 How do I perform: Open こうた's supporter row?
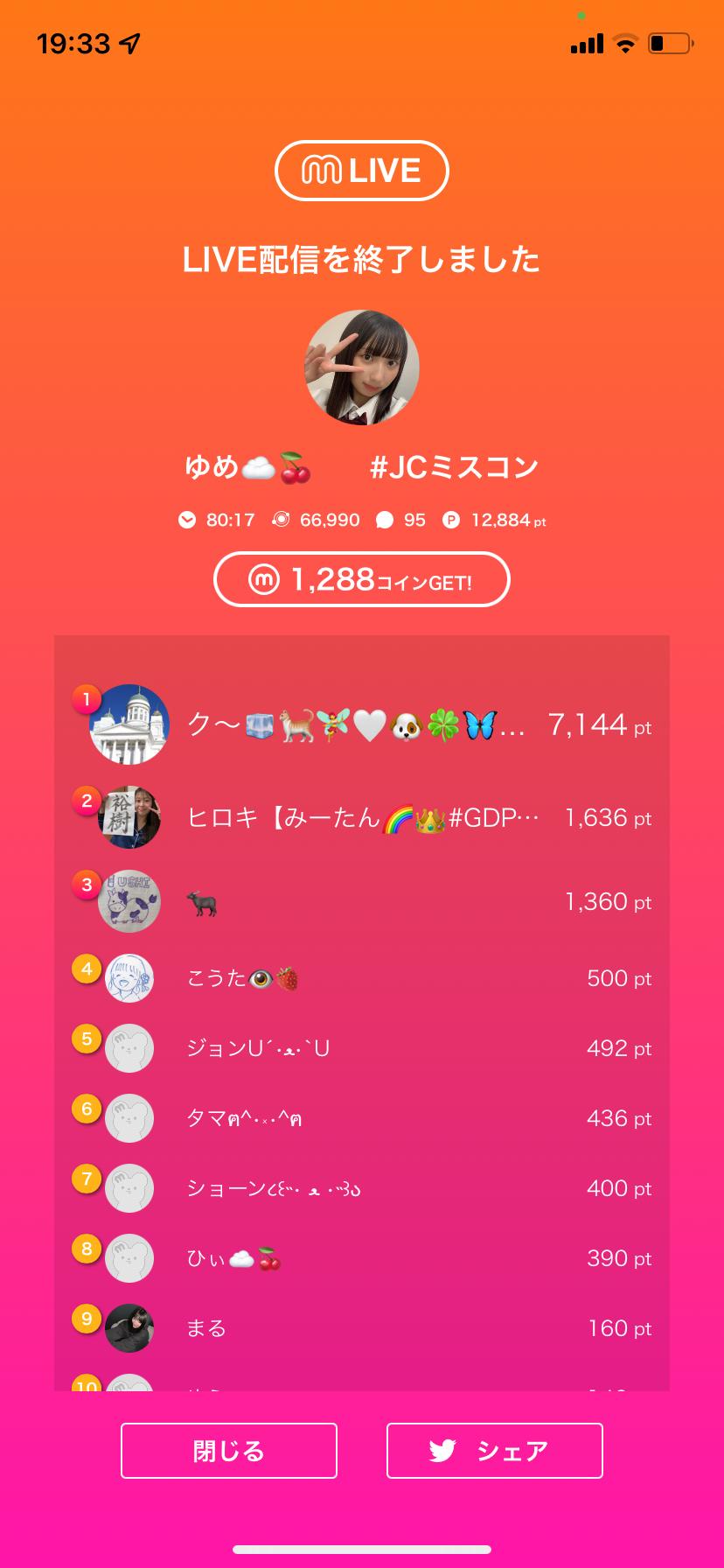[362, 978]
